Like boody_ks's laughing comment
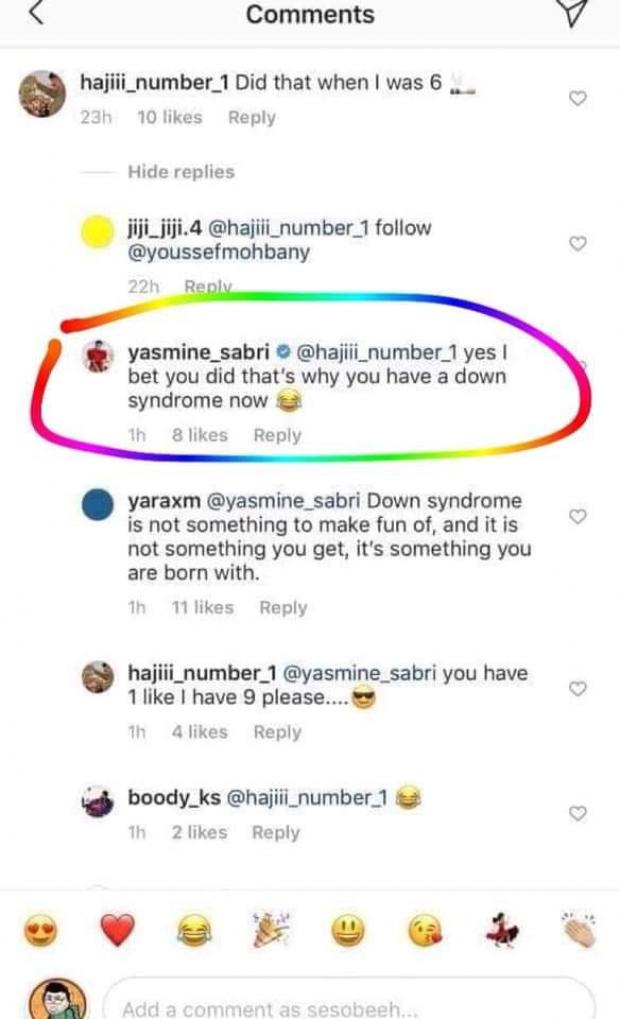 pos(577,813)
